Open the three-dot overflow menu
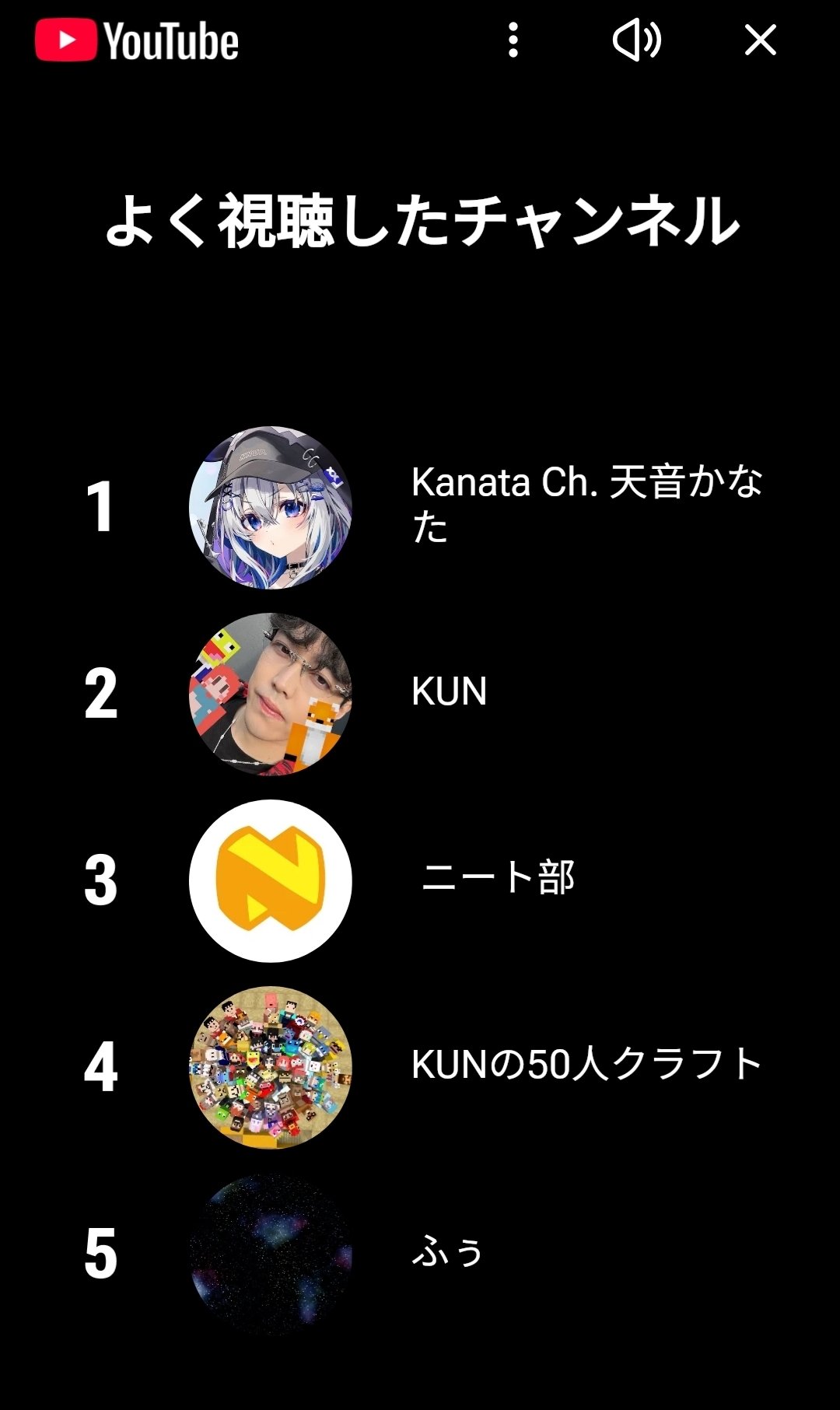The width and height of the screenshot is (840, 1410). [513, 40]
